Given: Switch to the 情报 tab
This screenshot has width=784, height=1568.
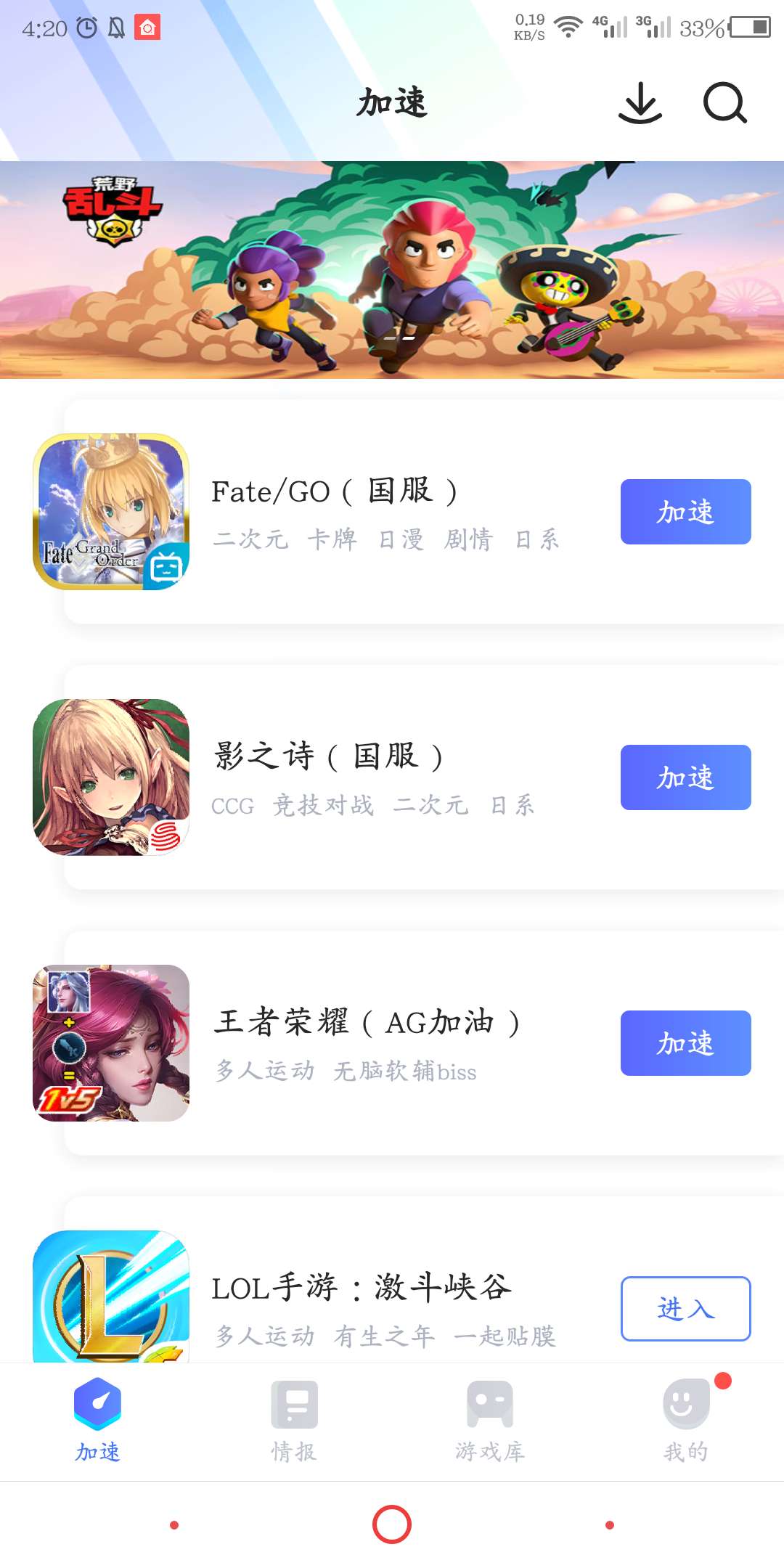Looking at the screenshot, I should tap(294, 1420).
